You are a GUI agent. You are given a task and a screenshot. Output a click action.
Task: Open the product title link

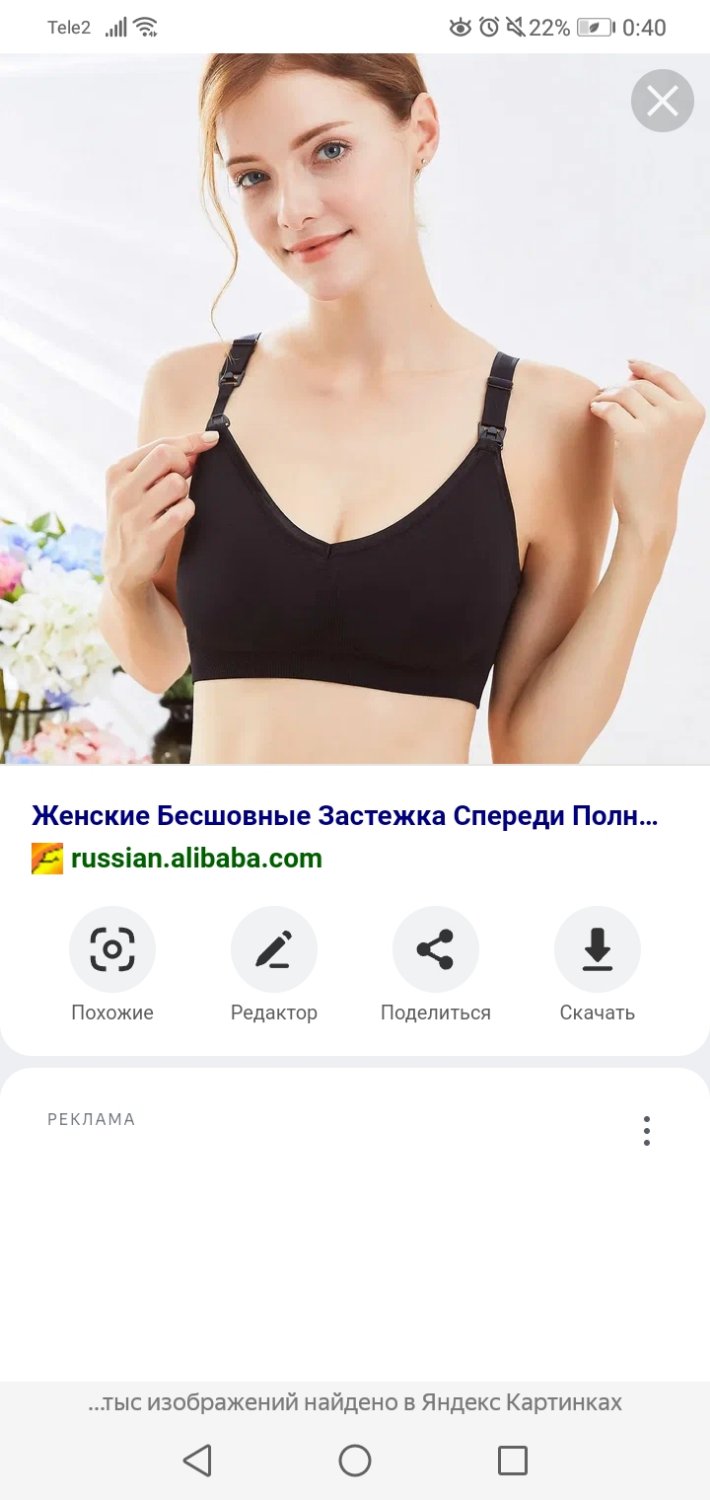pos(345,816)
